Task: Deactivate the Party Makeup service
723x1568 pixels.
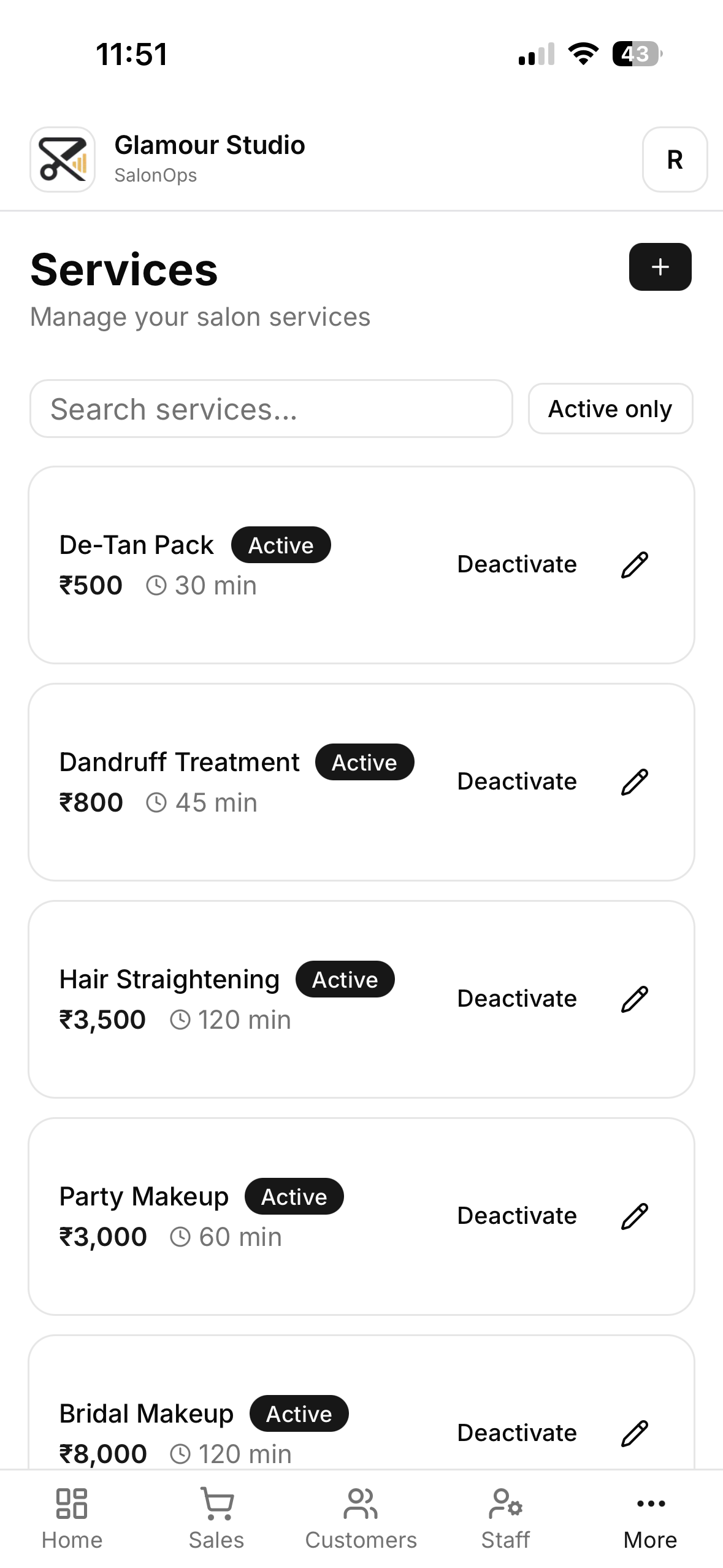Action: coord(517,1216)
